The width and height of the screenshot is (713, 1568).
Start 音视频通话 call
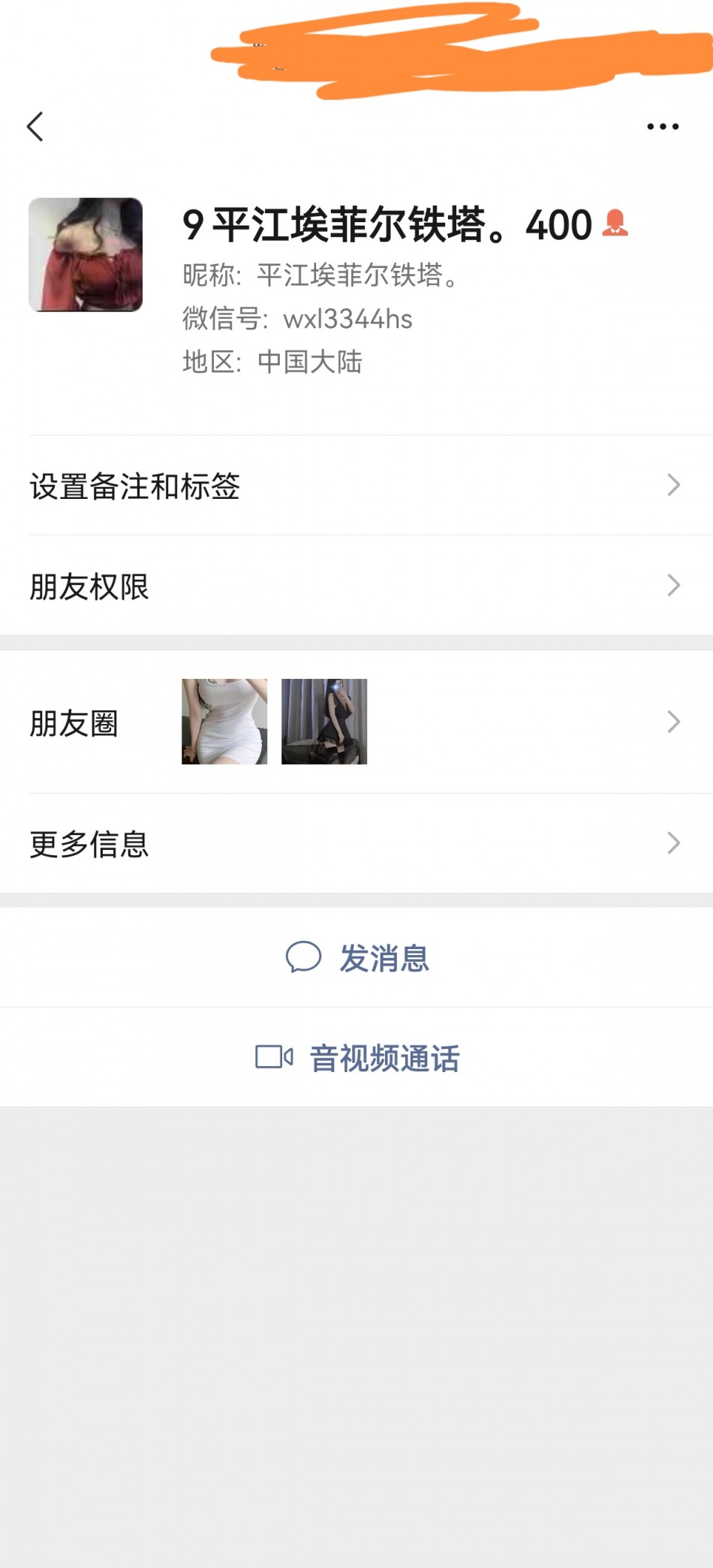pyautogui.click(x=357, y=1058)
